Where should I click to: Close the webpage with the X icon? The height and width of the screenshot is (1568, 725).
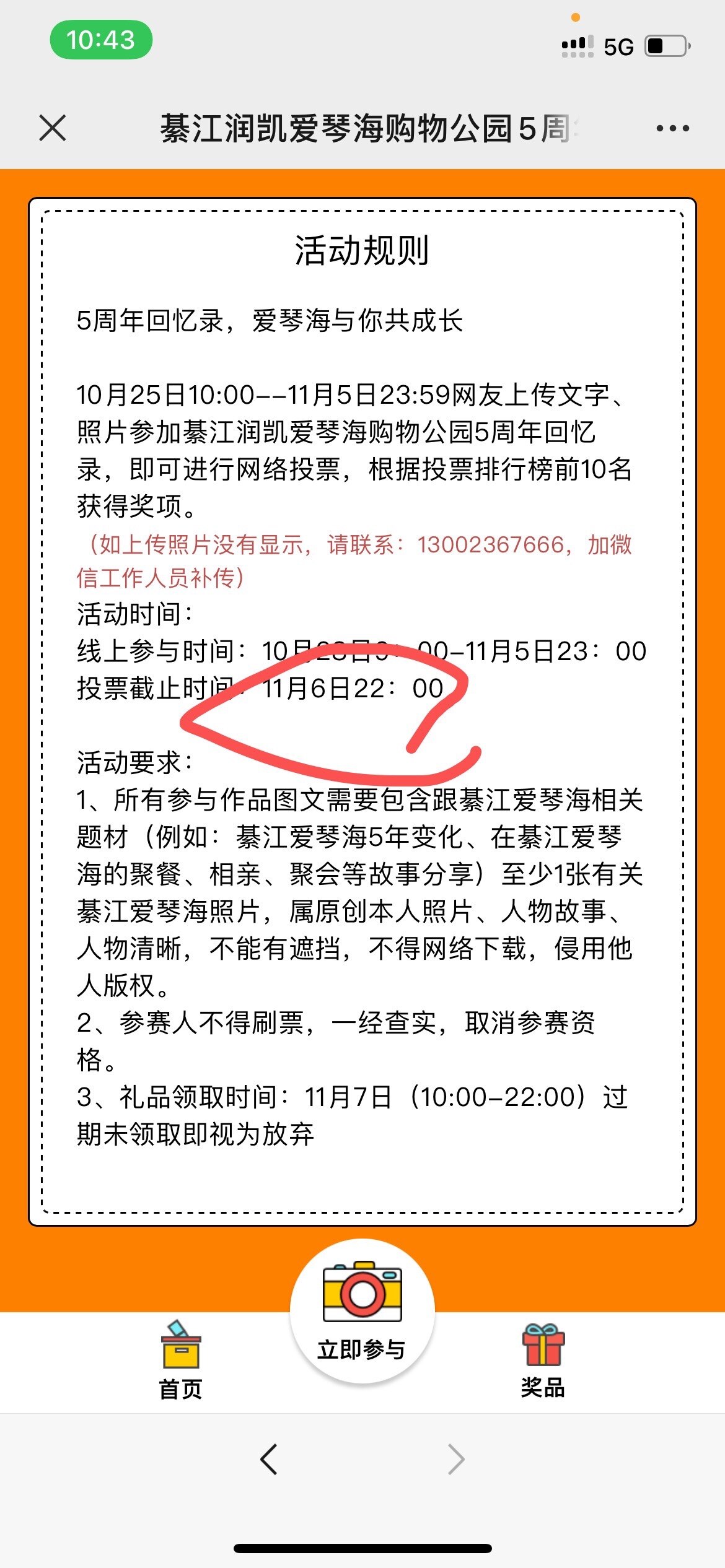click(53, 128)
